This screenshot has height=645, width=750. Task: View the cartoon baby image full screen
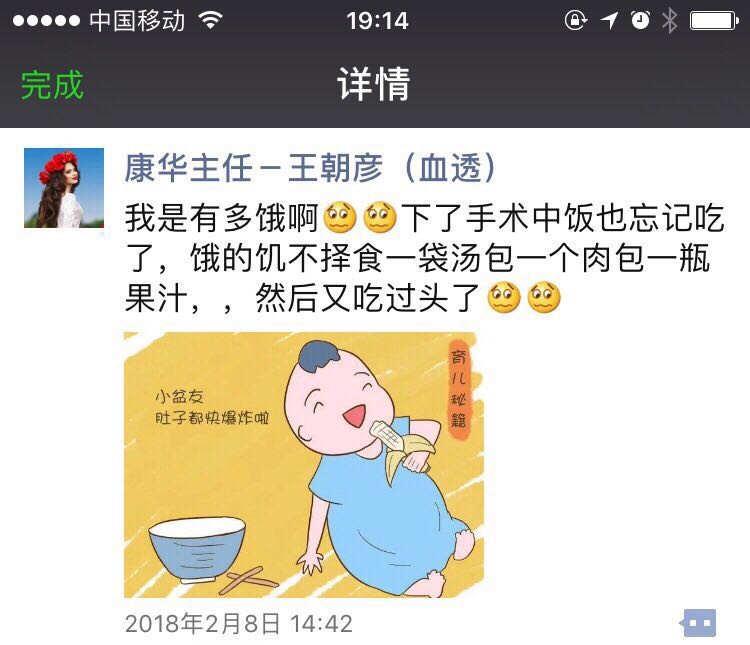click(x=303, y=464)
